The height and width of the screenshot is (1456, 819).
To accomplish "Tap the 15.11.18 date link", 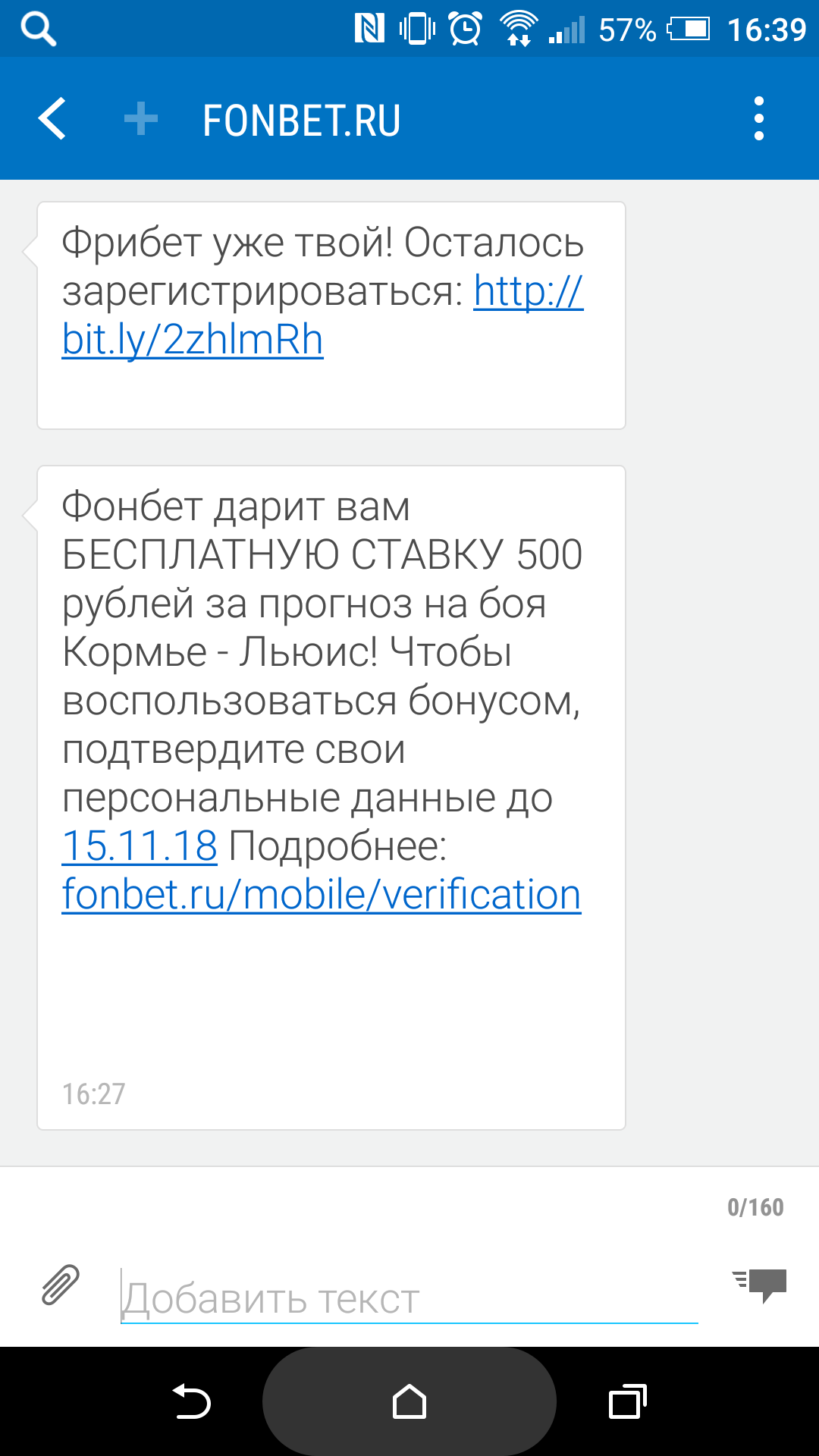I will click(140, 846).
